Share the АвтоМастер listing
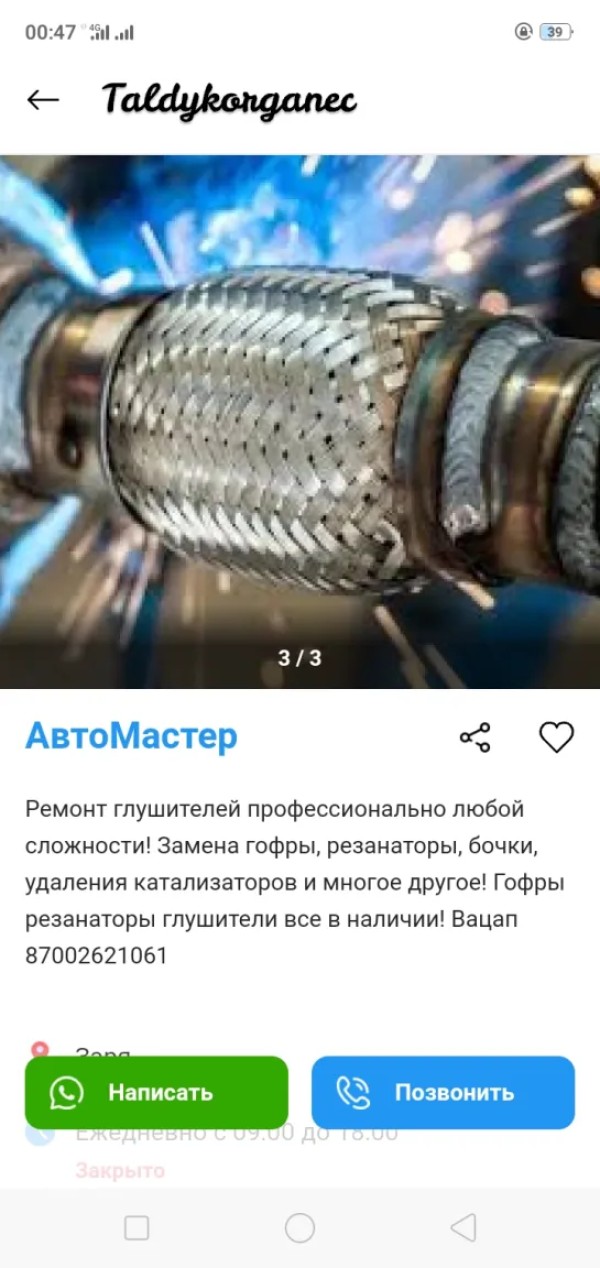The image size is (600, 1268). click(x=474, y=738)
